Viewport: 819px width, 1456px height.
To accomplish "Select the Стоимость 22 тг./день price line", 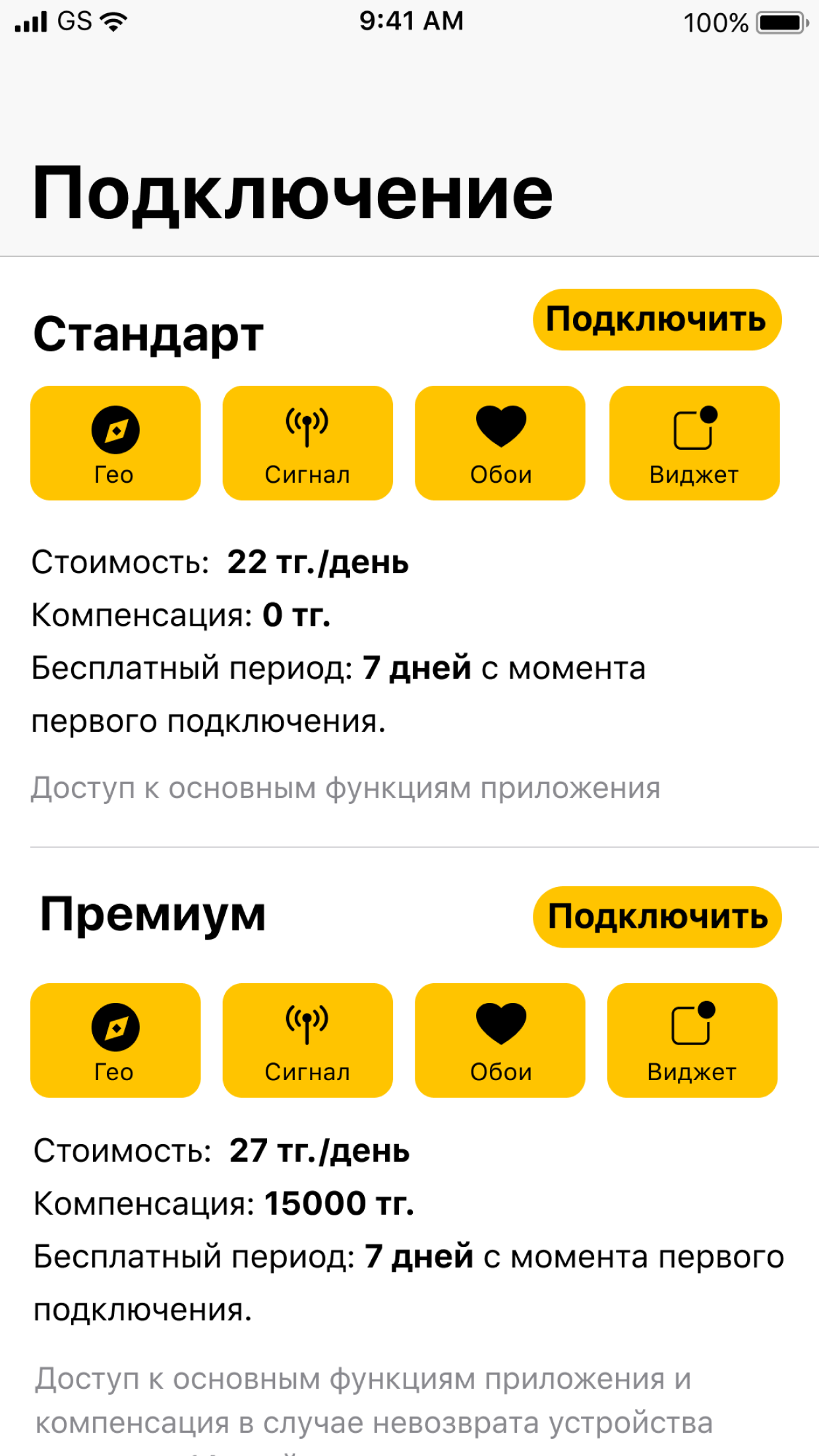I will click(221, 561).
